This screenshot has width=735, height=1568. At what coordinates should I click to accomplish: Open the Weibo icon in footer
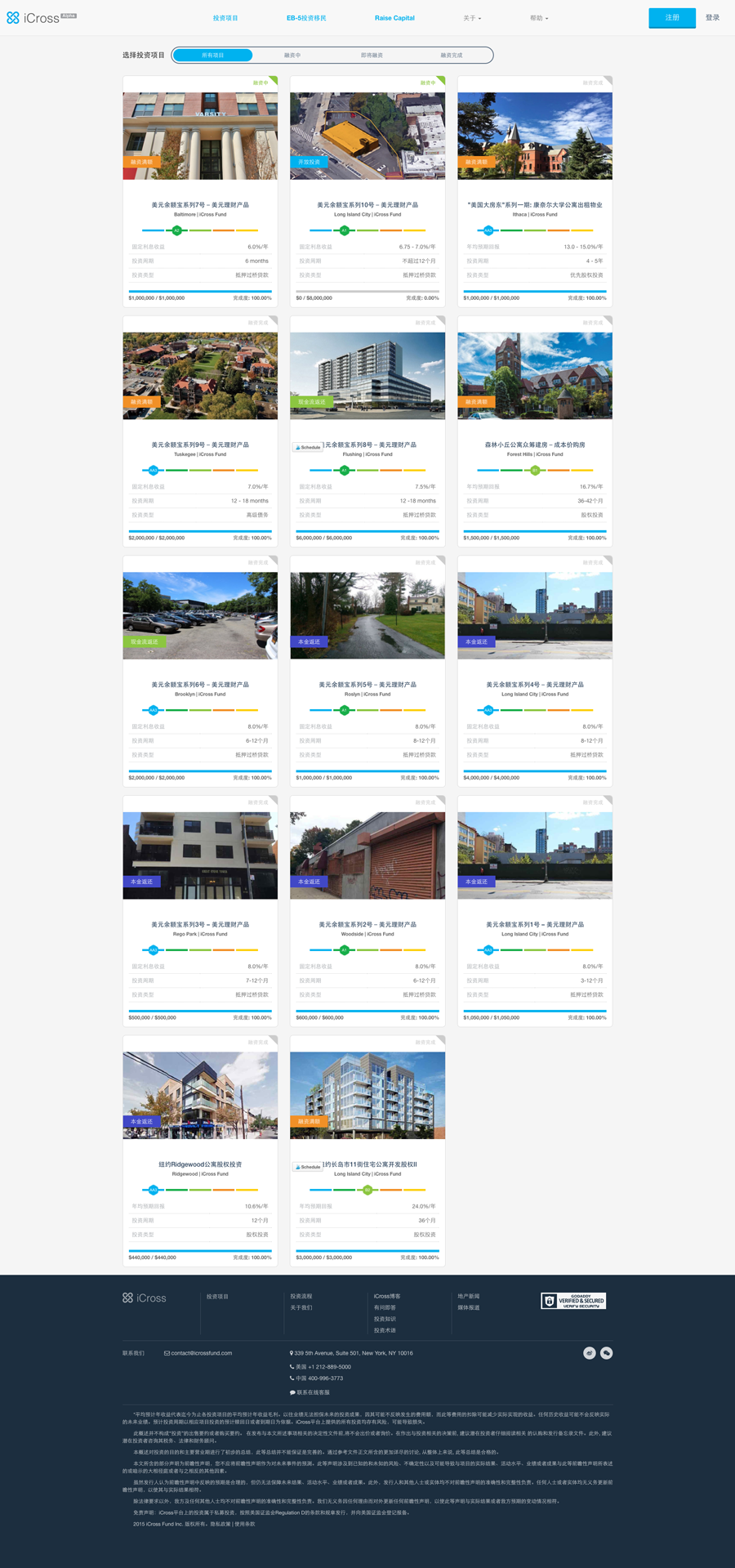(590, 1353)
